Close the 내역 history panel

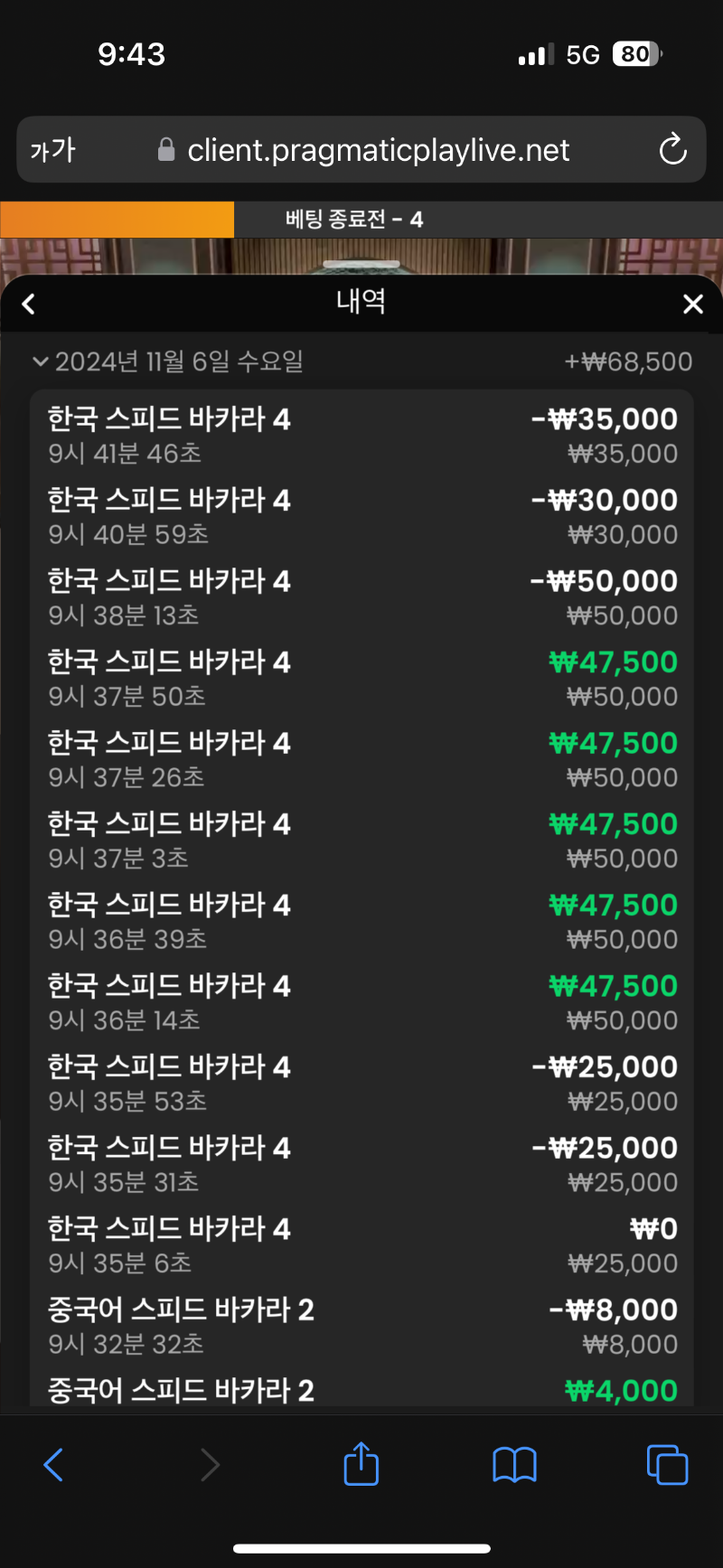click(693, 305)
